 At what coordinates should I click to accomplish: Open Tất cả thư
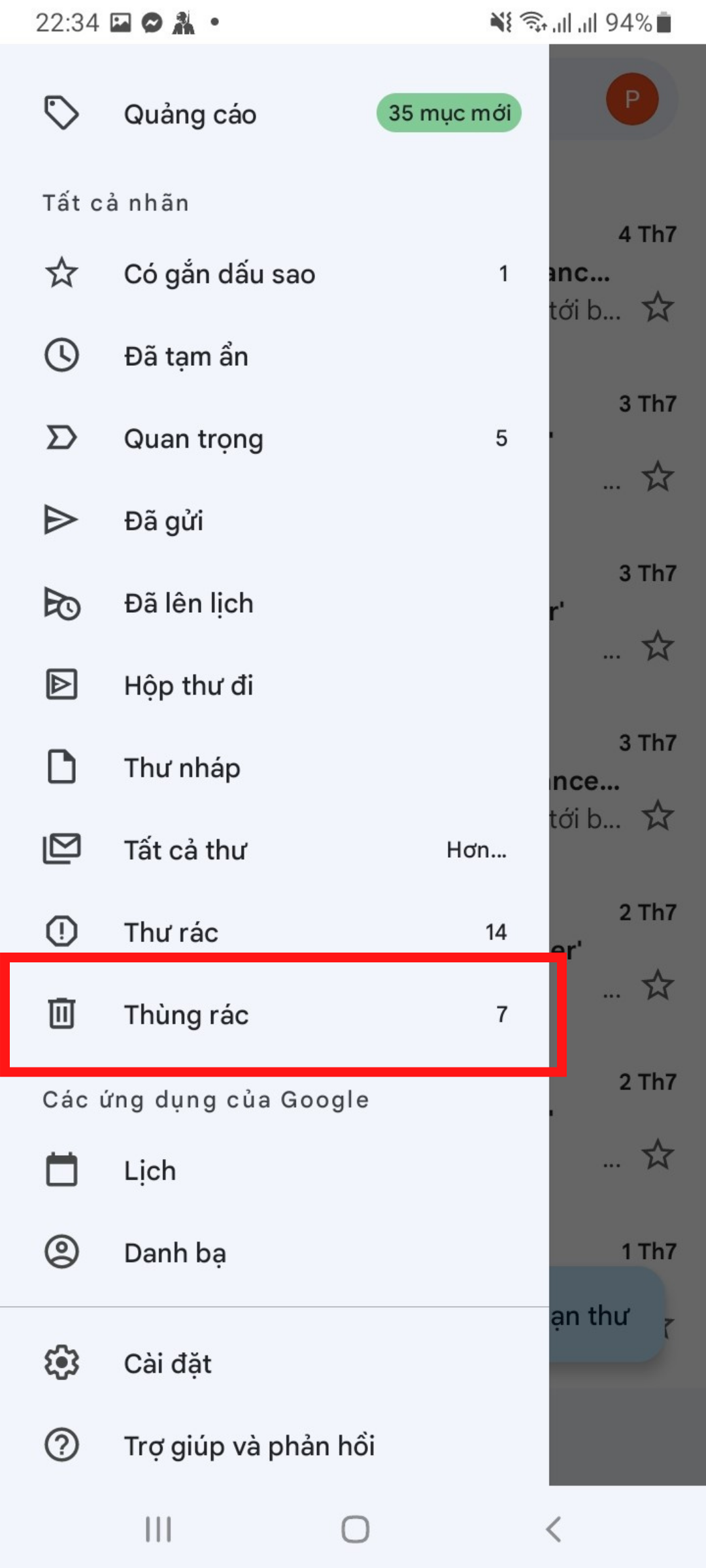pyautogui.click(x=275, y=850)
